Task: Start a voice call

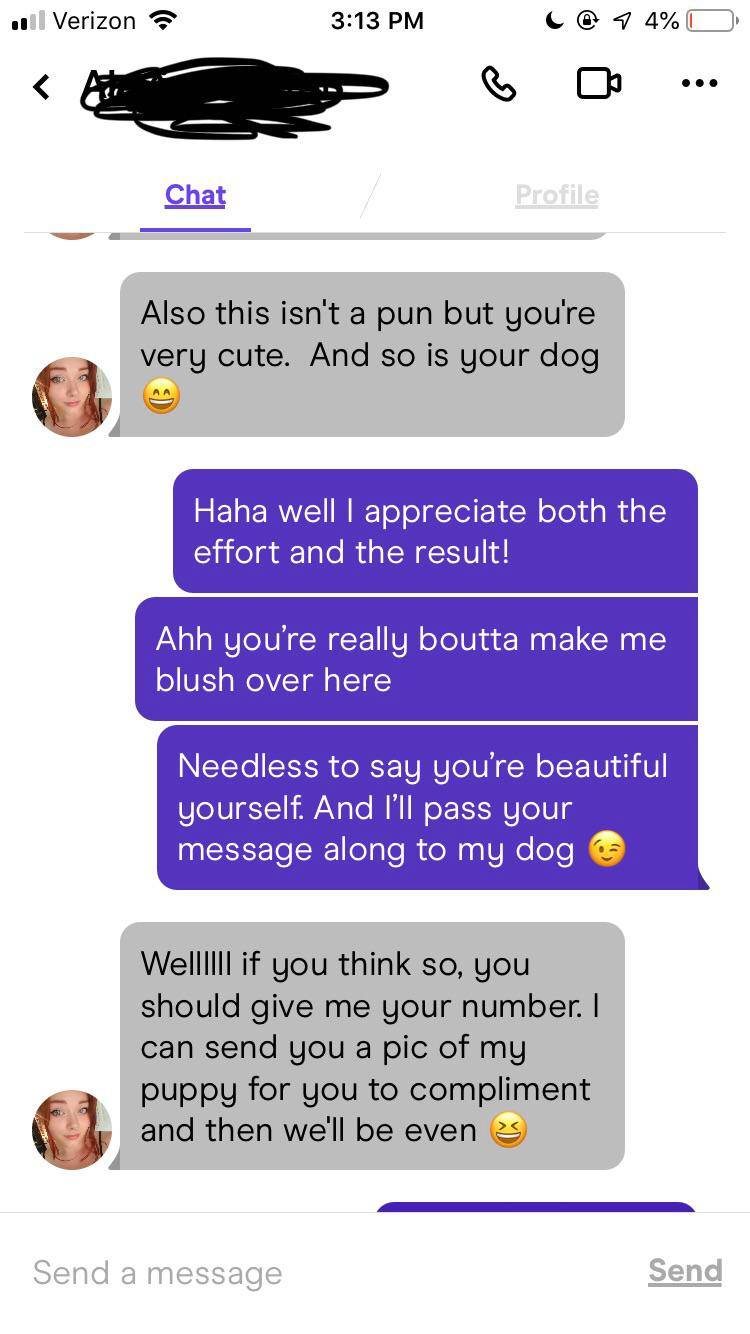Action: (498, 85)
